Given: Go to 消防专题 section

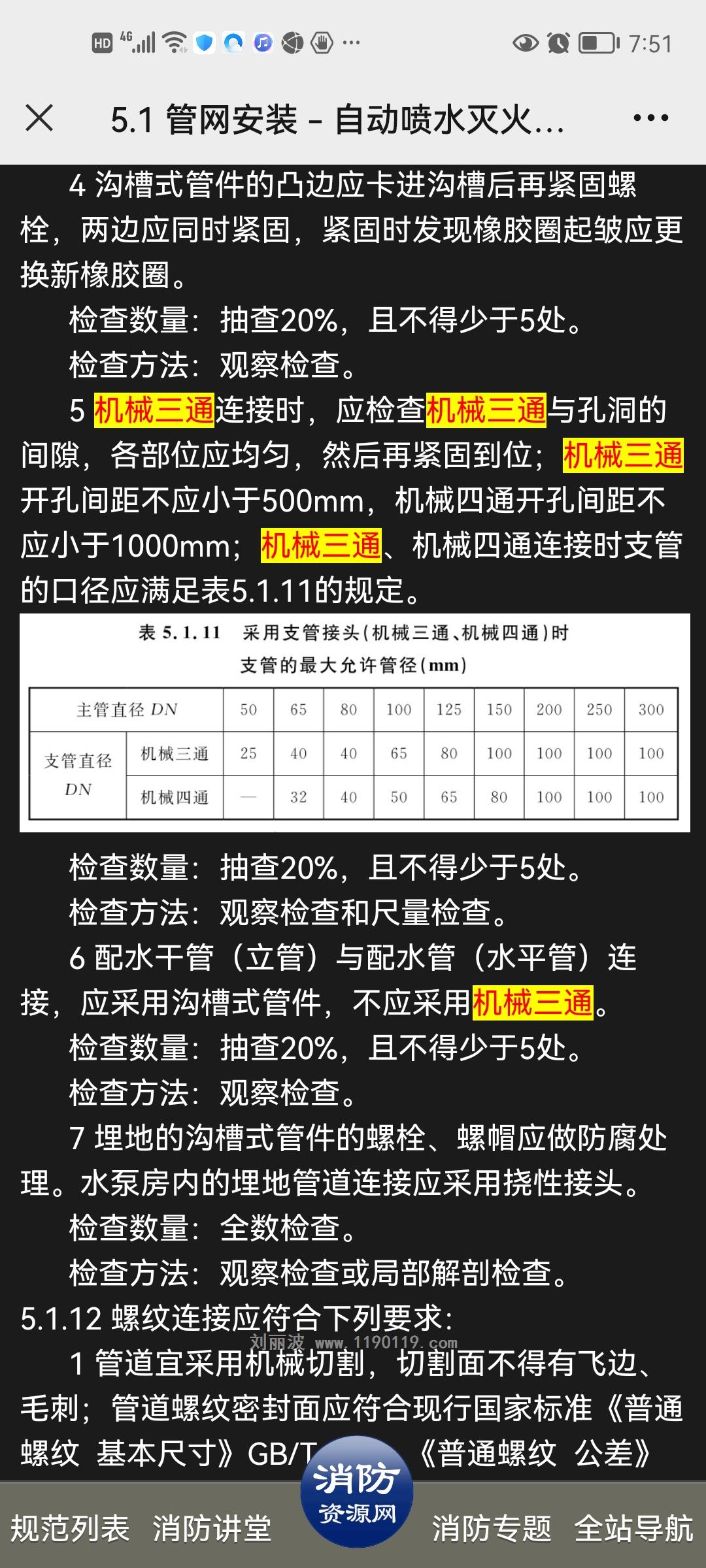Looking at the screenshot, I should pos(492,1529).
